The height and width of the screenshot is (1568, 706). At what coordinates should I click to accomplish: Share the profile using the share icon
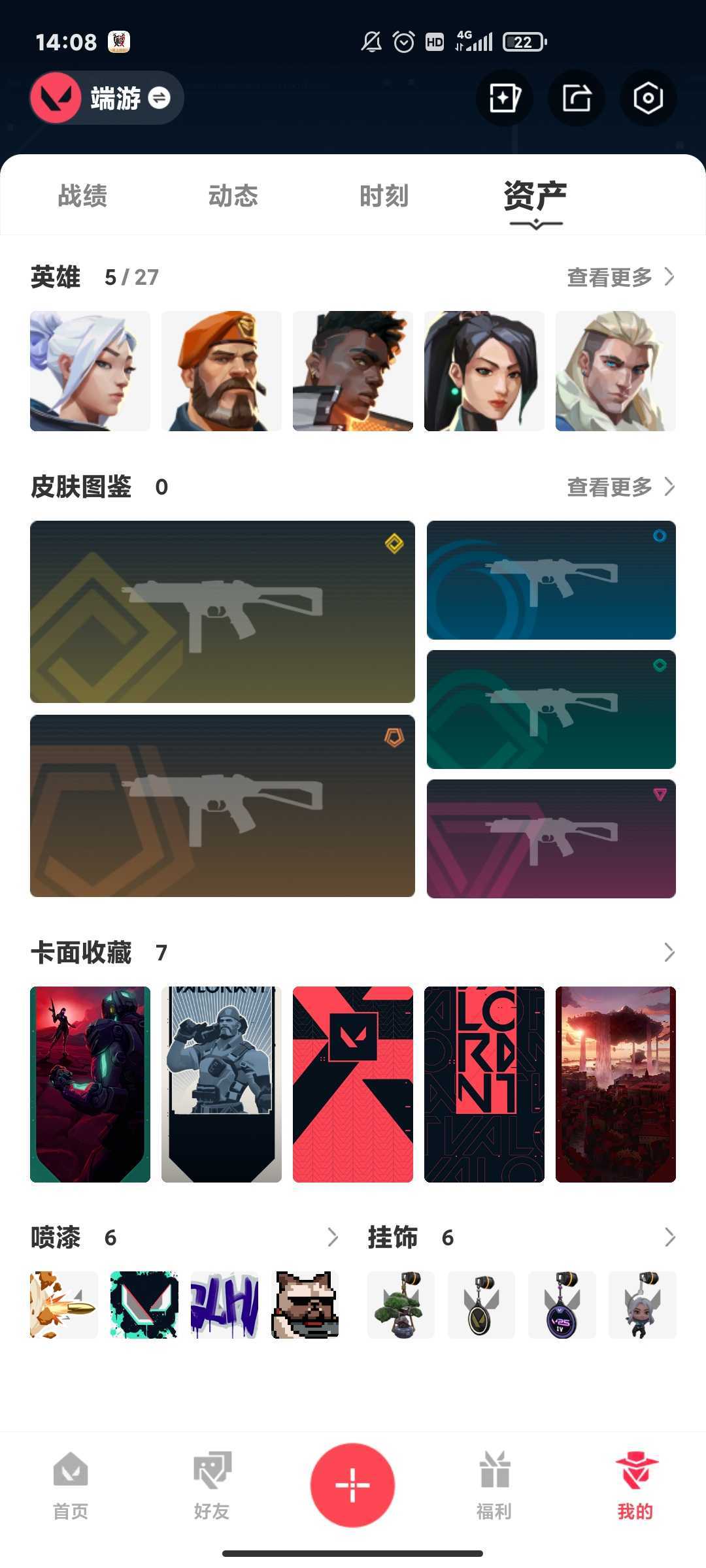tap(576, 99)
